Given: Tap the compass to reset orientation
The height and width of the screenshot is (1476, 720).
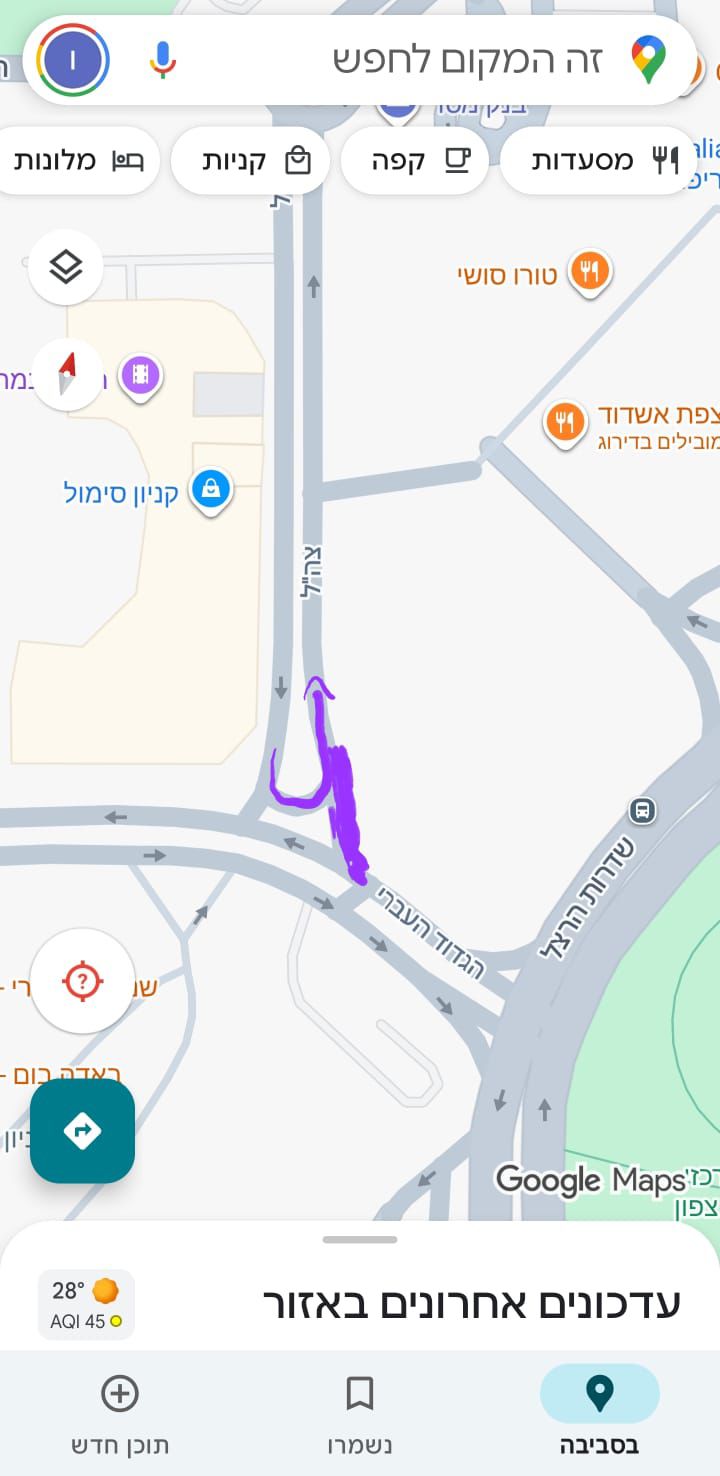Looking at the screenshot, I should 67,374.
